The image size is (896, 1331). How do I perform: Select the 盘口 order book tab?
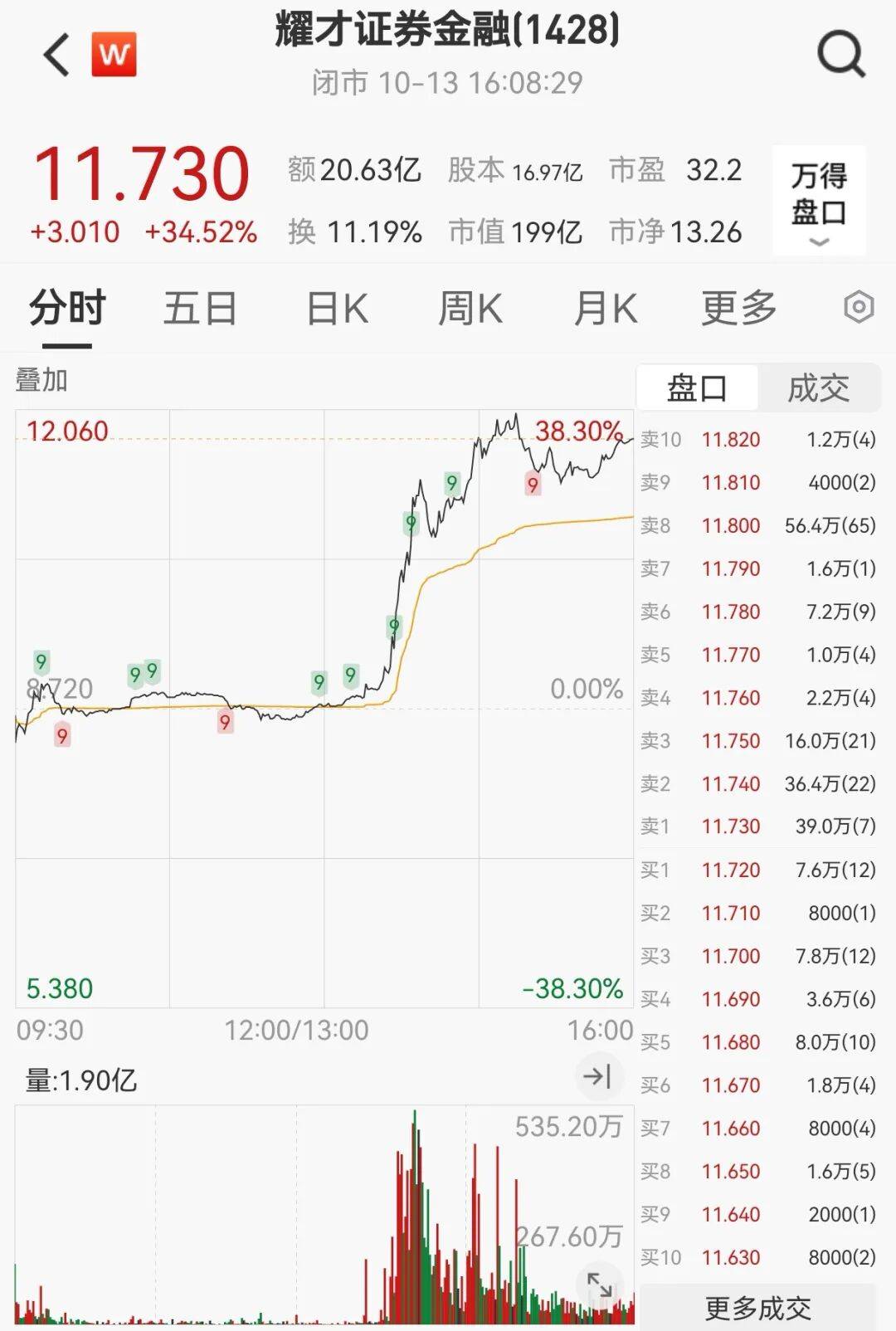pos(697,388)
